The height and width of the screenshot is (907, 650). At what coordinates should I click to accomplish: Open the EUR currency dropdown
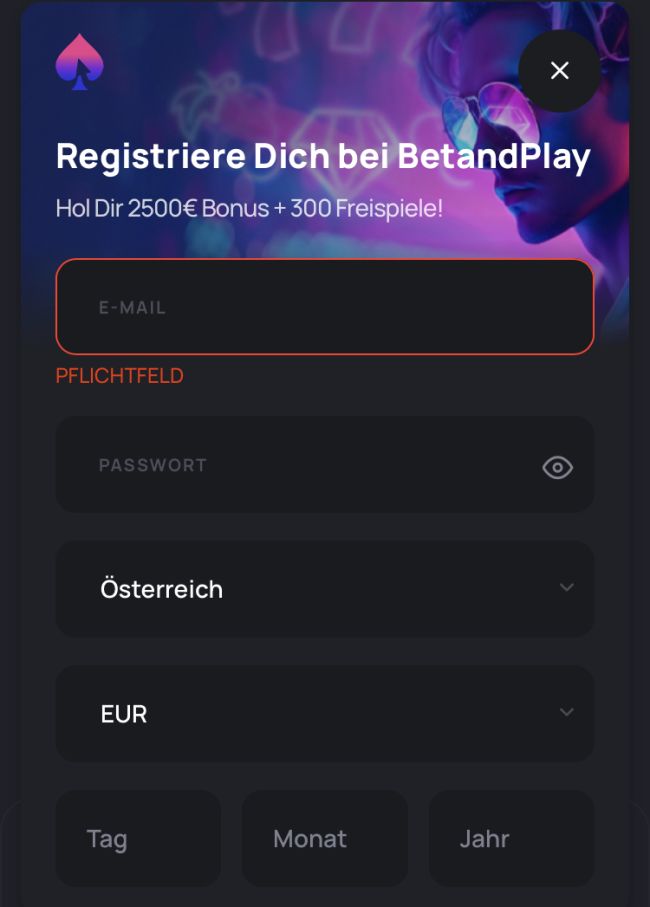point(324,713)
